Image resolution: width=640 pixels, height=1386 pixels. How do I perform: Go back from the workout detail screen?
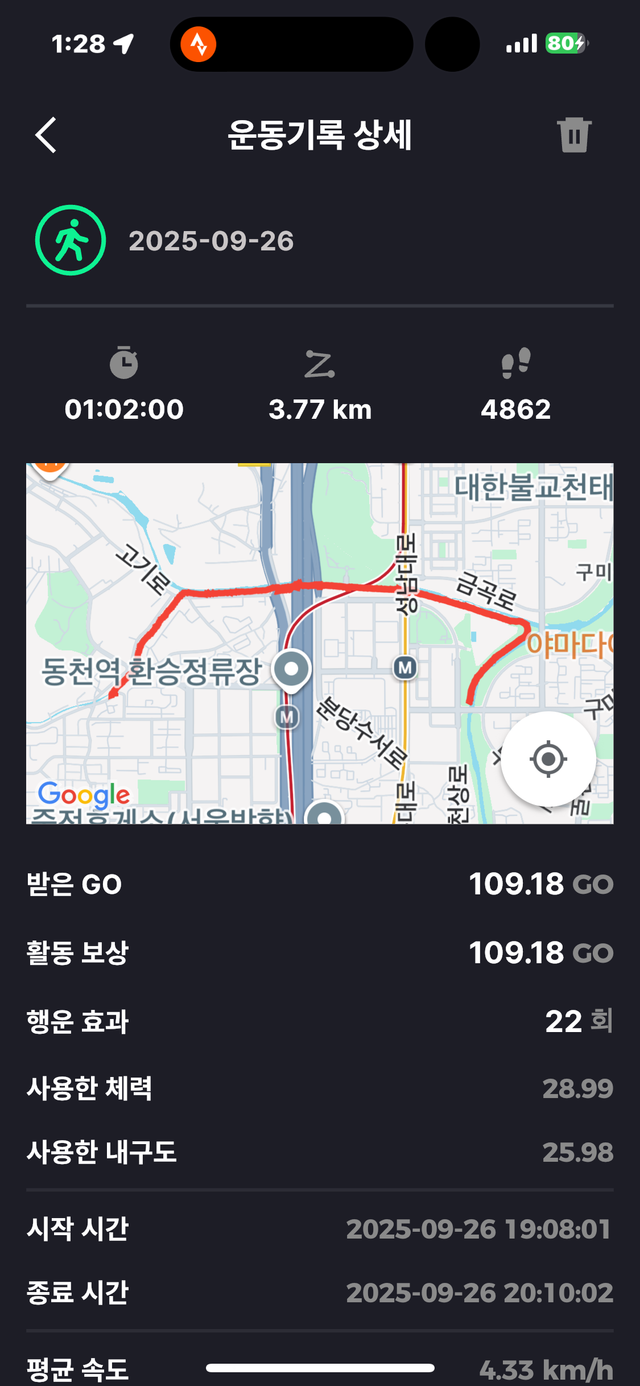pyautogui.click(x=46, y=135)
